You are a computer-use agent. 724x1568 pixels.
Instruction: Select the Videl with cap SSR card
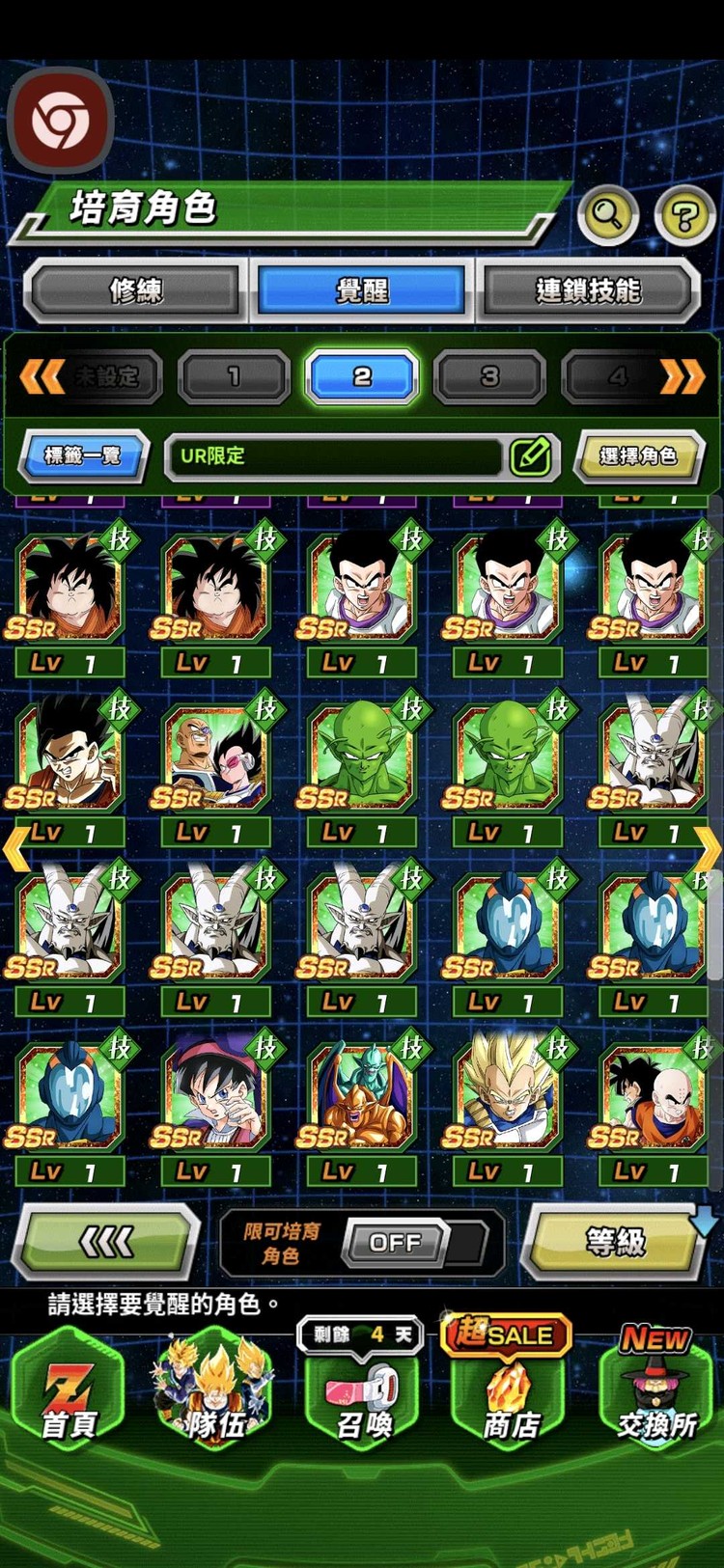click(x=215, y=1096)
